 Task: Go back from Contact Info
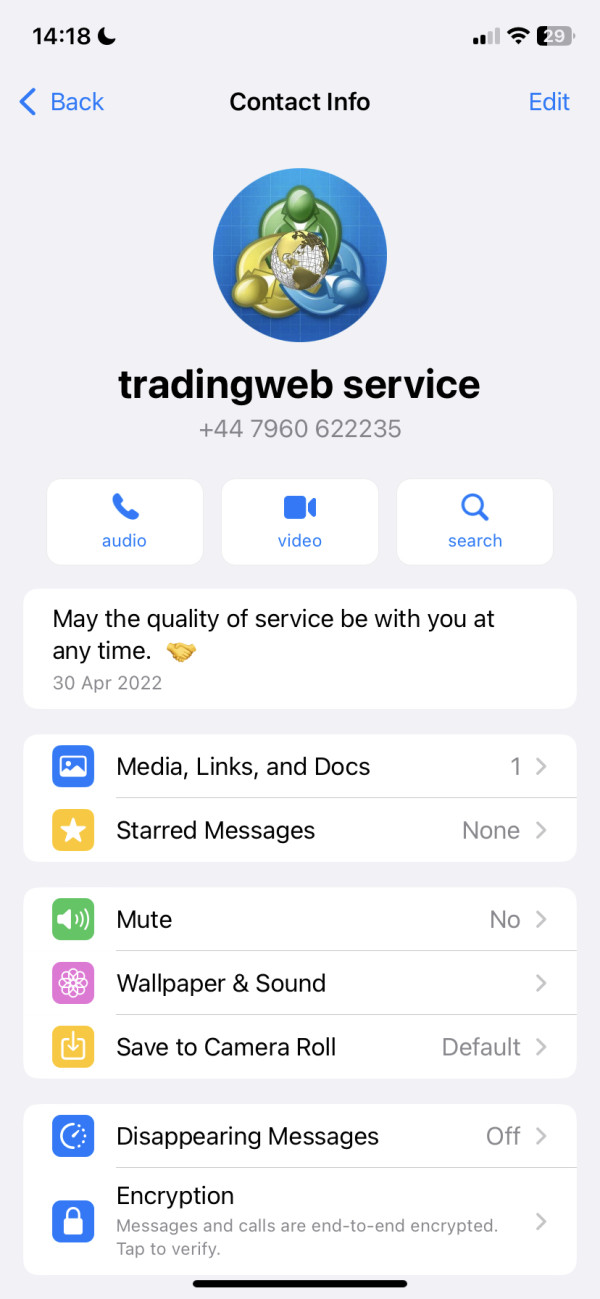(62, 102)
